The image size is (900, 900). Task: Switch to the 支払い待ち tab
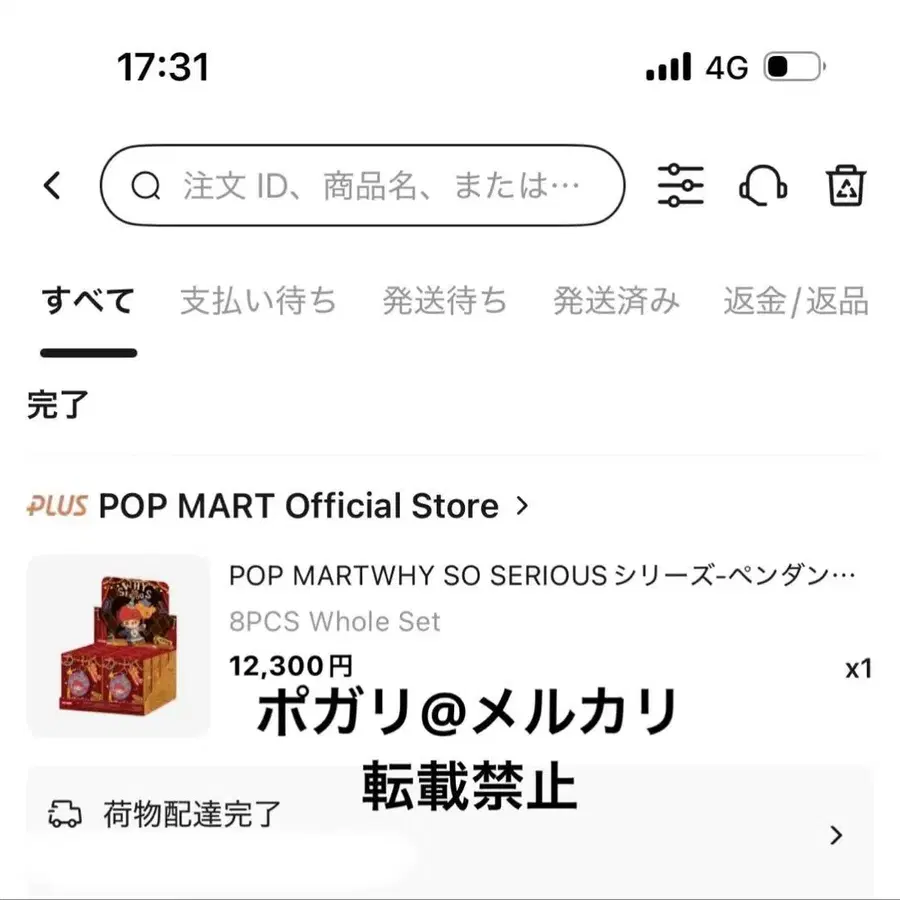coord(258,301)
